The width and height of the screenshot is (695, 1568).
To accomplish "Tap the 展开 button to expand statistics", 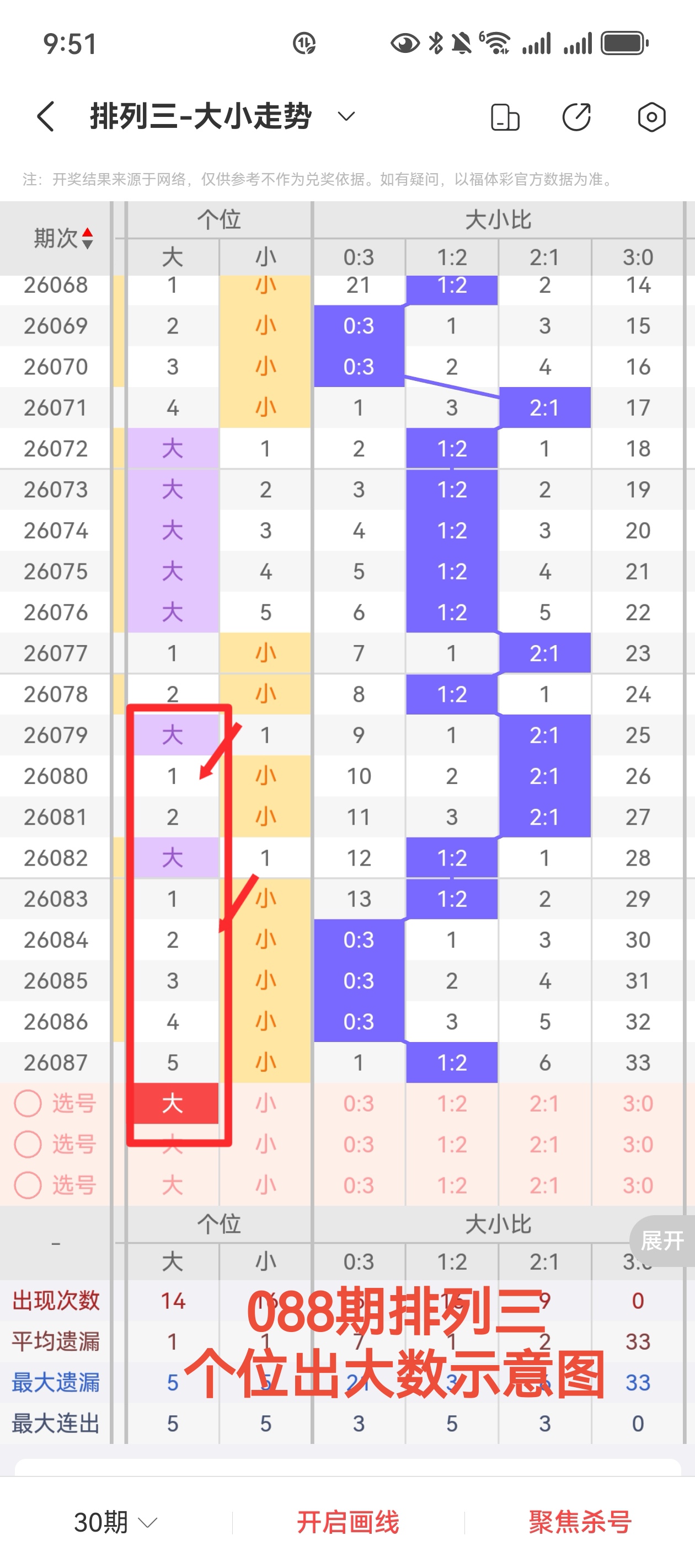I will [662, 1241].
